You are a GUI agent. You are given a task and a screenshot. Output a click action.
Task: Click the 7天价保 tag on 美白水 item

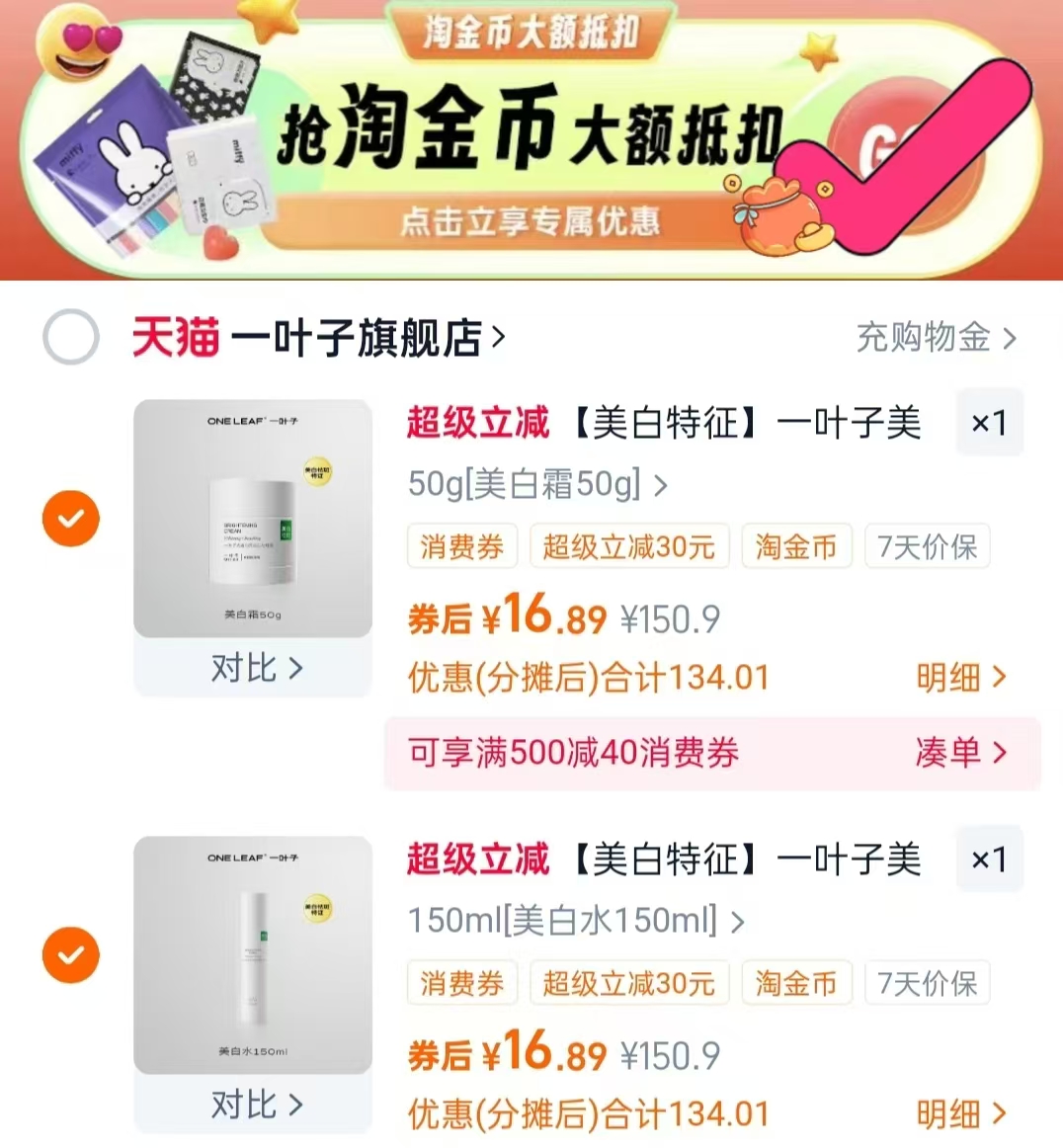(927, 983)
